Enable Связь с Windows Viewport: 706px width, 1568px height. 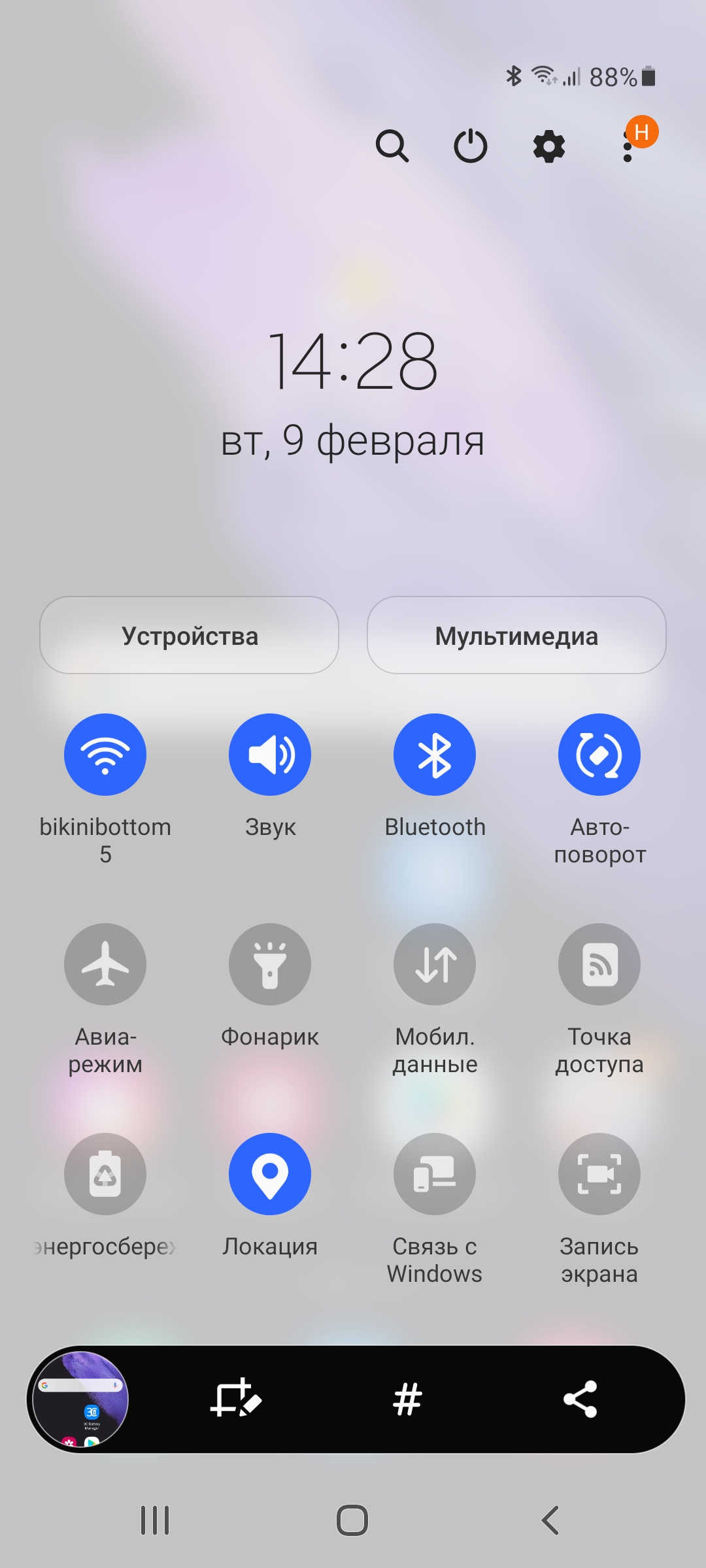(x=435, y=1174)
